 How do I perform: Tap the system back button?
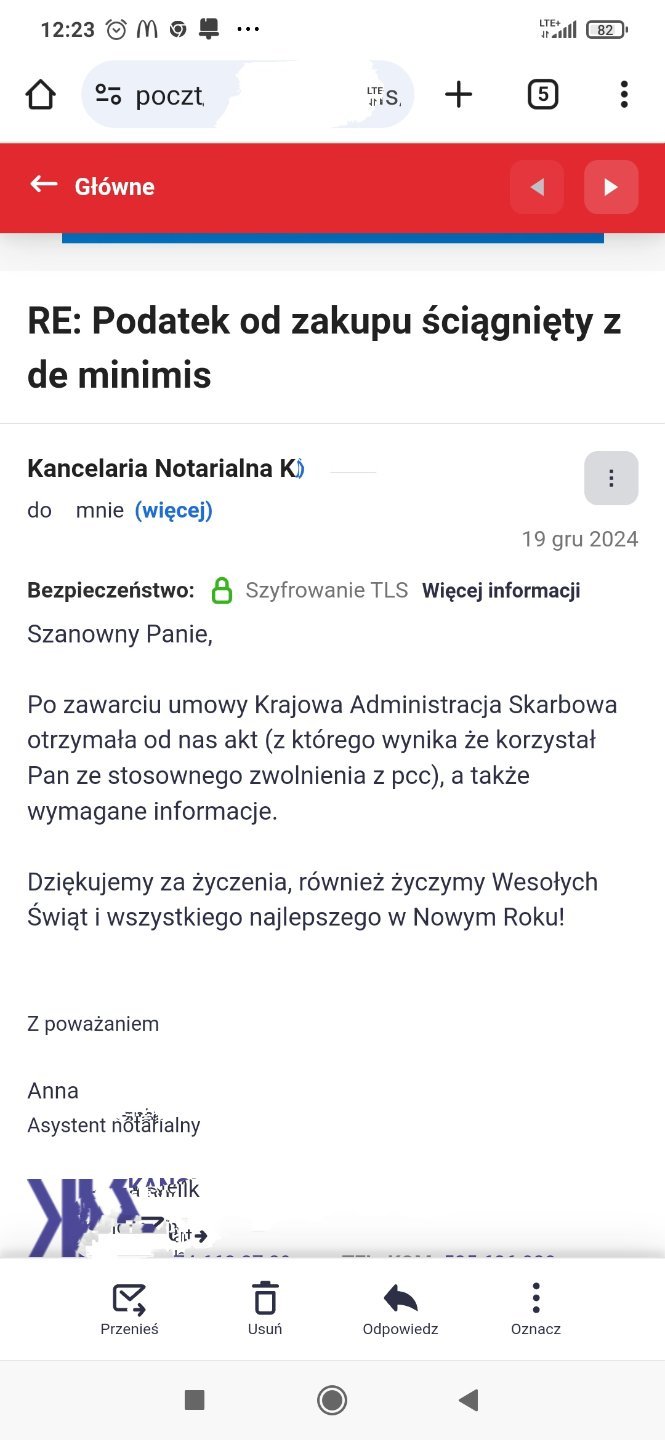[468, 1400]
